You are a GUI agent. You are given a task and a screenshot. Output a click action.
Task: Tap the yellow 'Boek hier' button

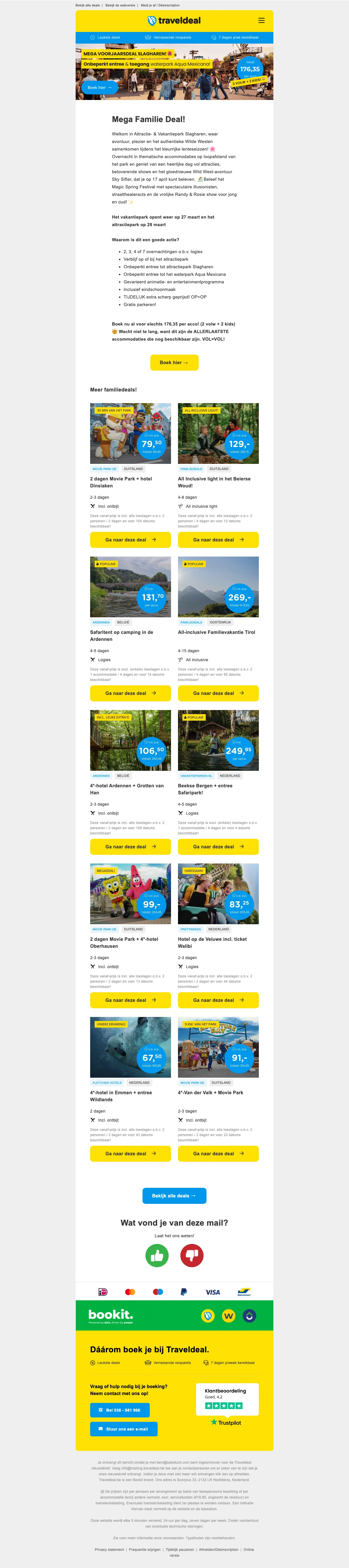pos(174,363)
